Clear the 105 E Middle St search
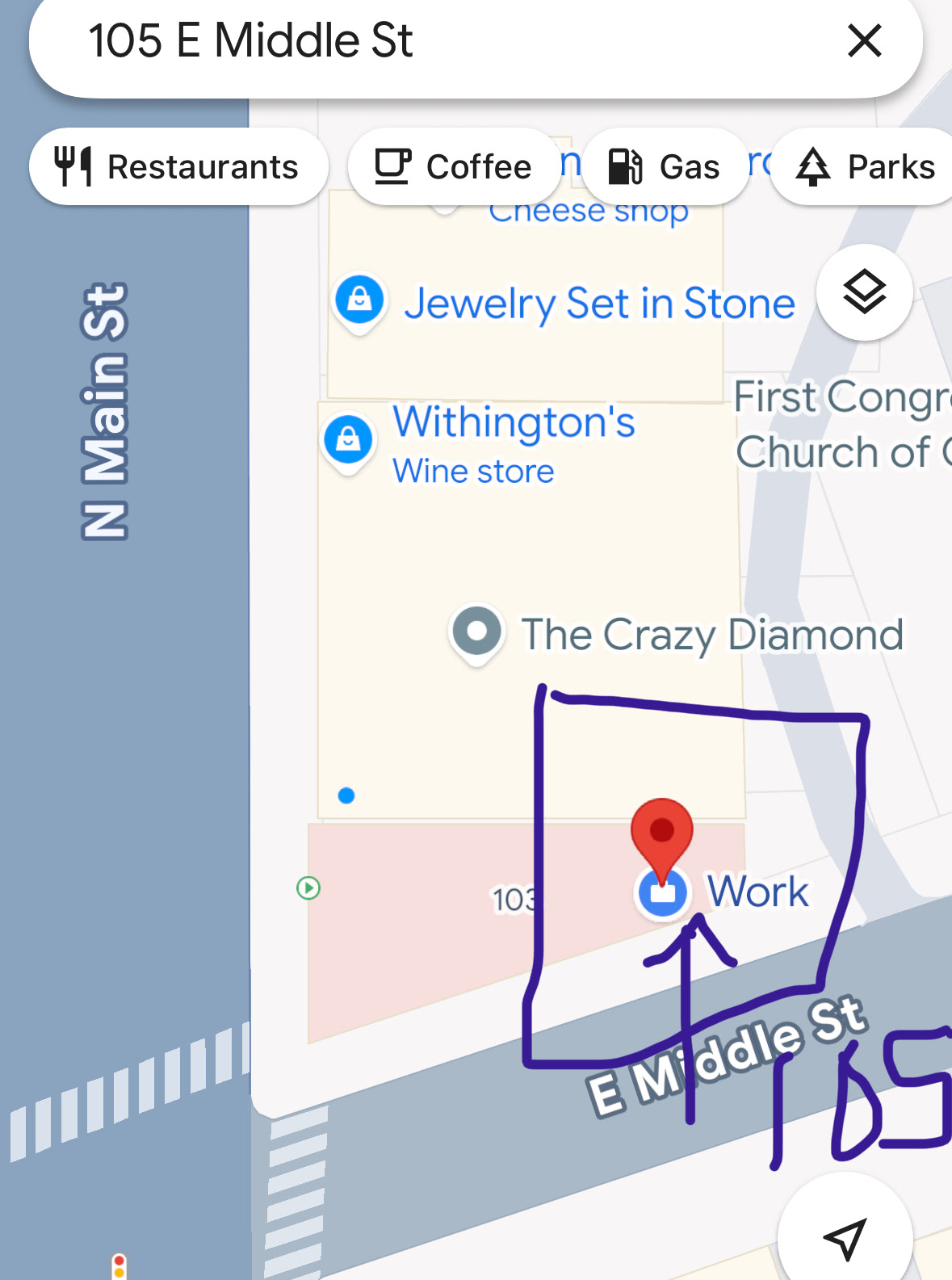 pyautogui.click(x=864, y=40)
